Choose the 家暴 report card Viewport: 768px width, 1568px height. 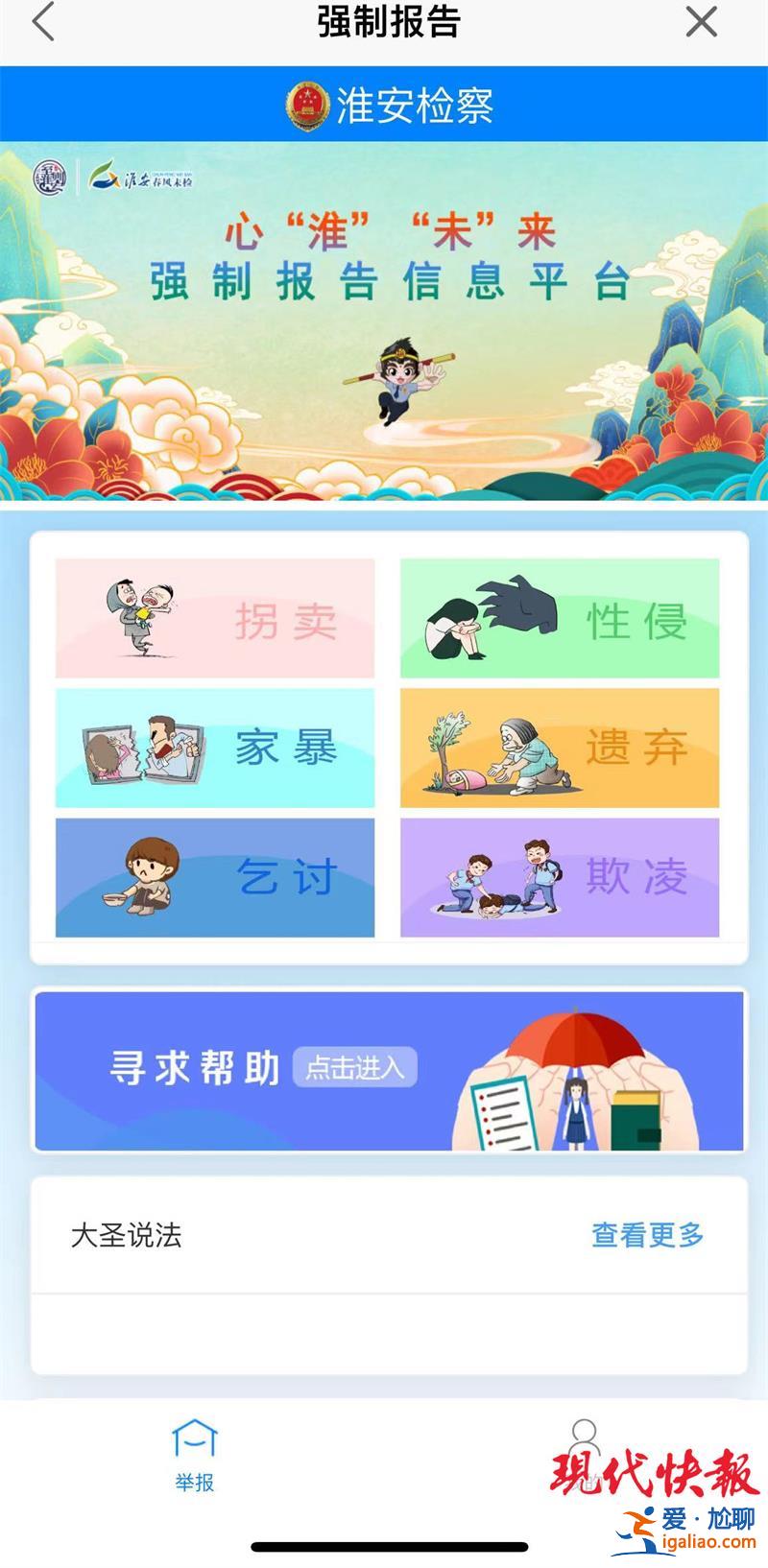215,748
